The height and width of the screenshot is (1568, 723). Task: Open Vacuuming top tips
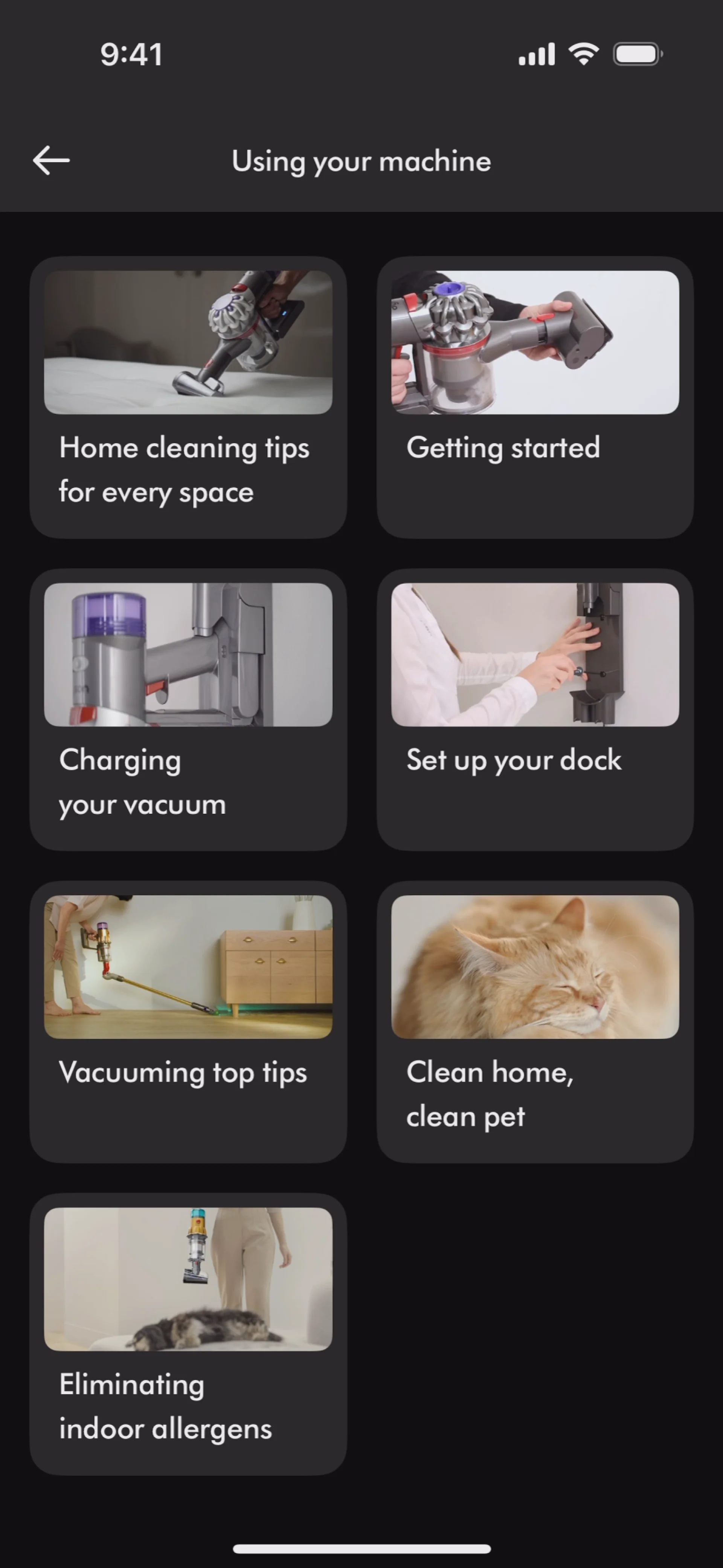188,1021
